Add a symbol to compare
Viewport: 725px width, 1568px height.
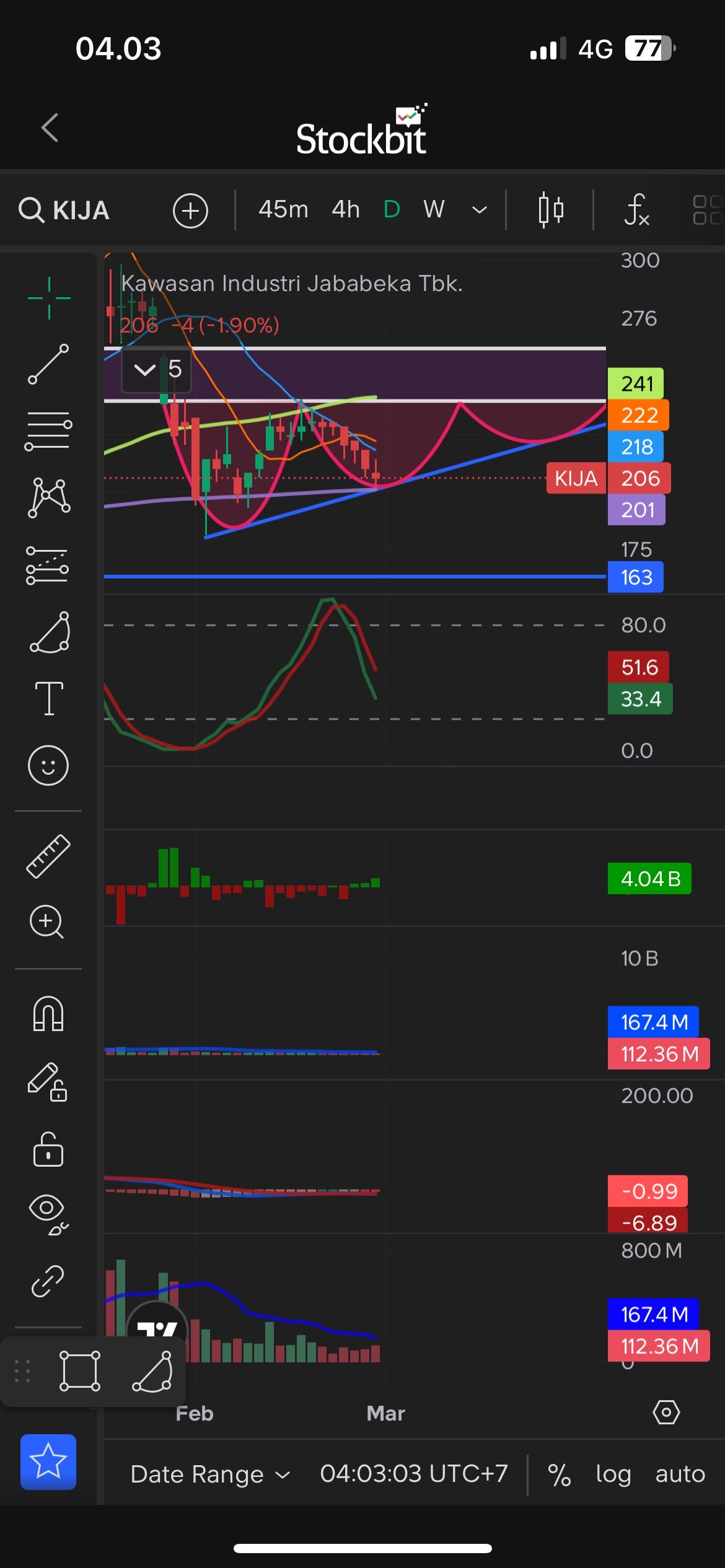click(190, 211)
